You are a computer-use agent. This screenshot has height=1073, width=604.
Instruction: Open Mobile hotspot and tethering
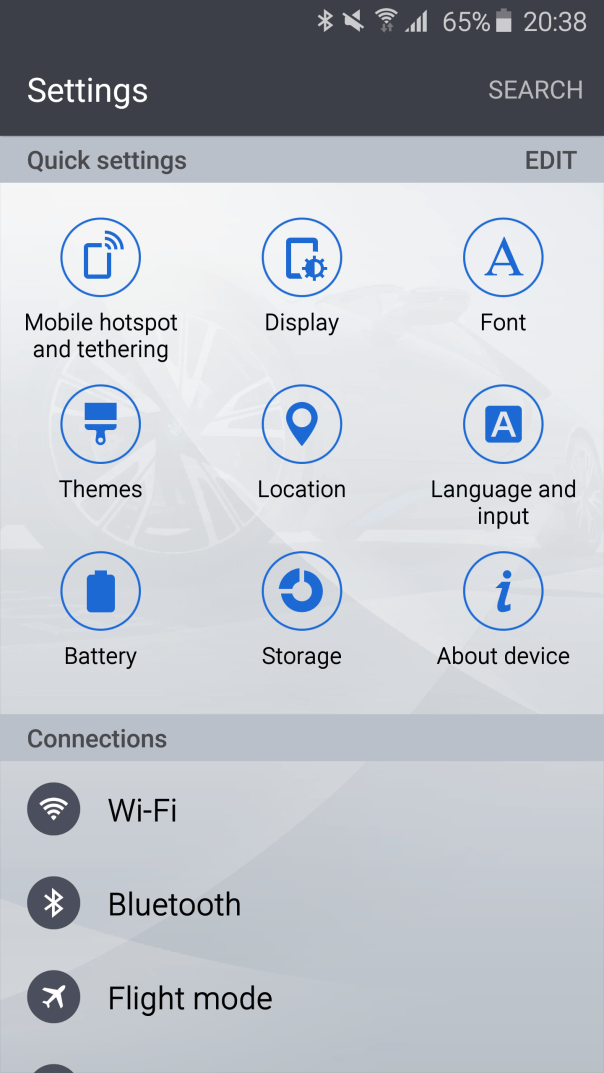coord(101,259)
